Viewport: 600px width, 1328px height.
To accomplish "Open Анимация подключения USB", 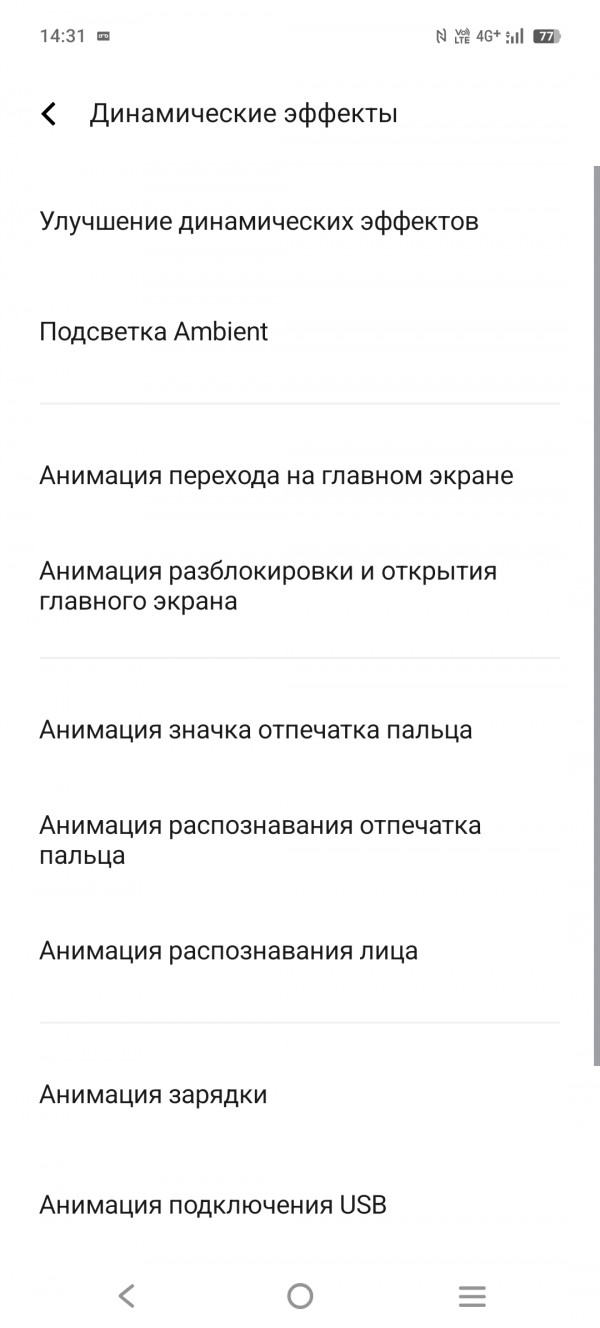I will pyautogui.click(x=213, y=1204).
